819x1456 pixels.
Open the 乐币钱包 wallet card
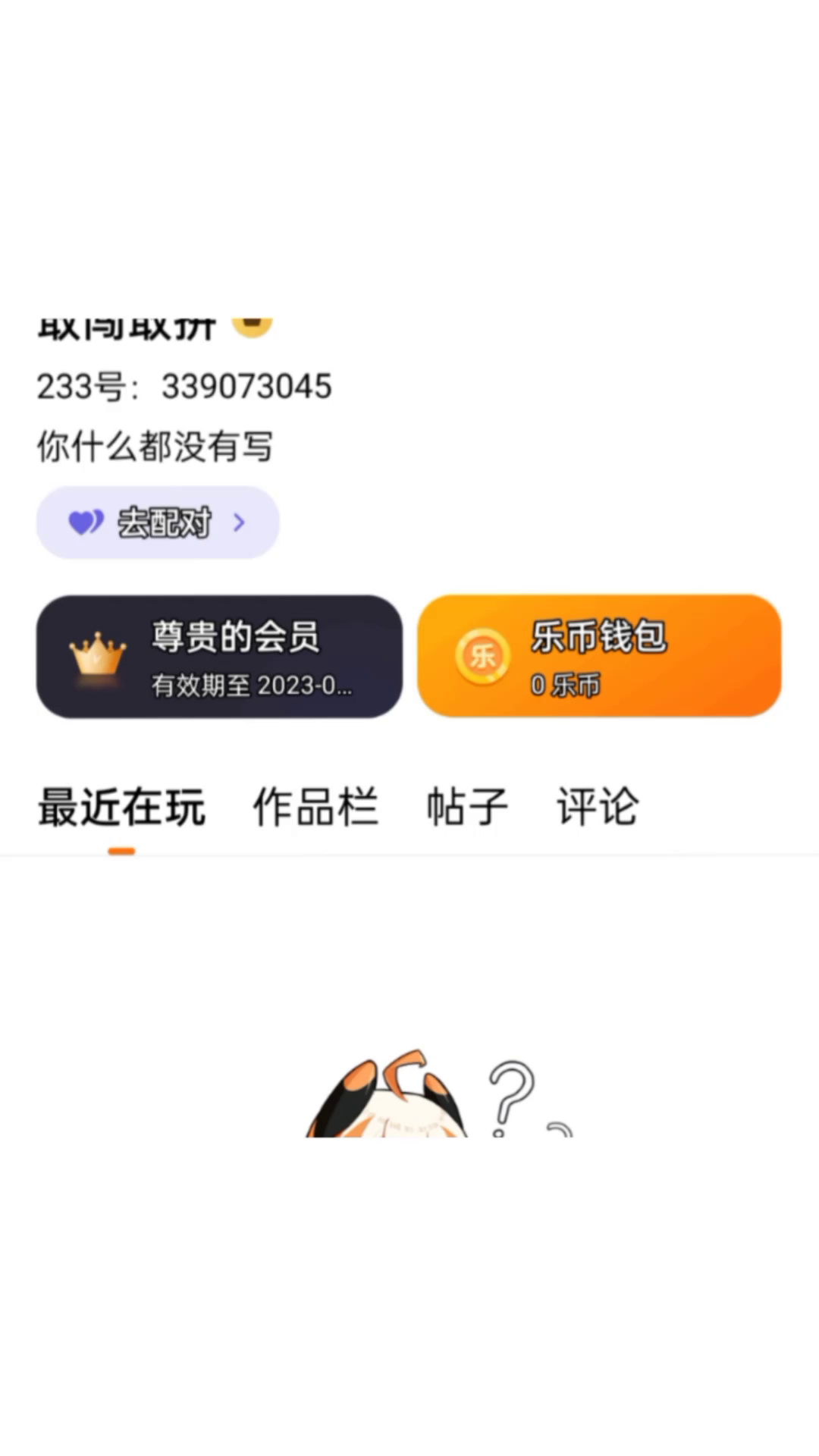click(599, 657)
